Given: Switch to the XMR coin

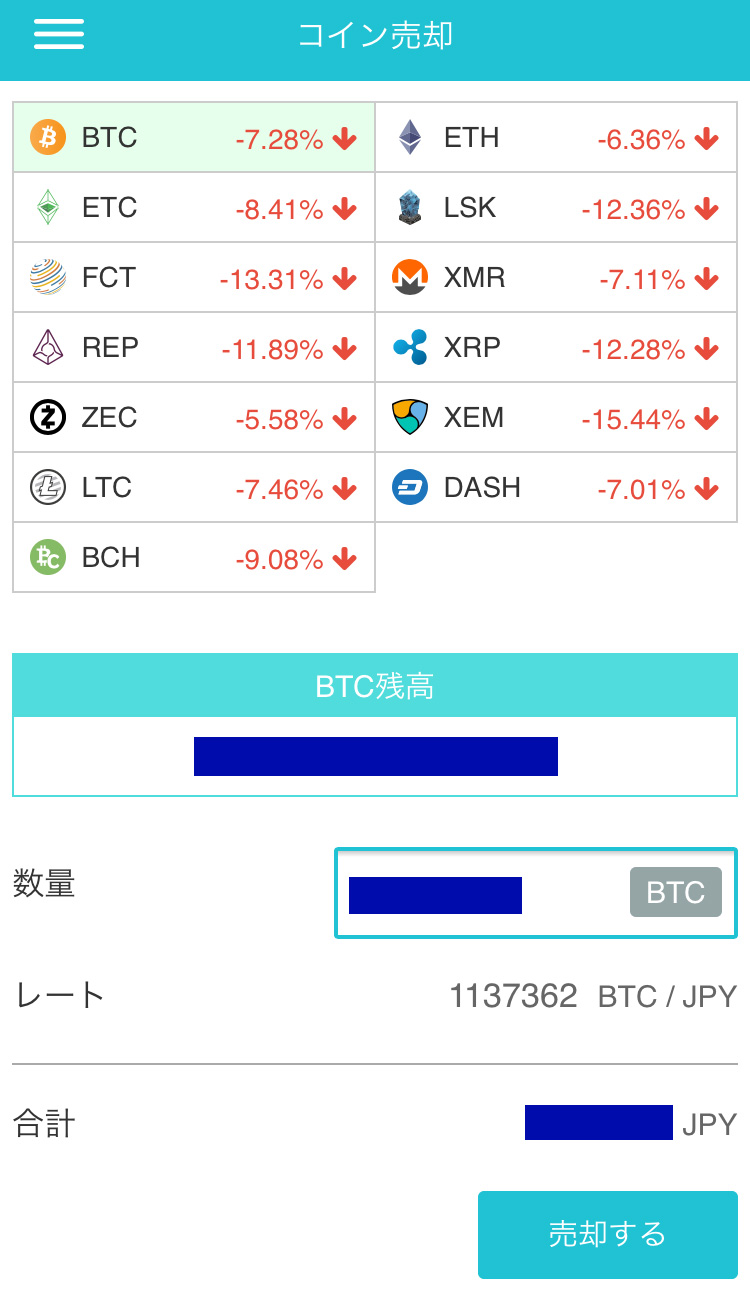Looking at the screenshot, I should [556, 277].
